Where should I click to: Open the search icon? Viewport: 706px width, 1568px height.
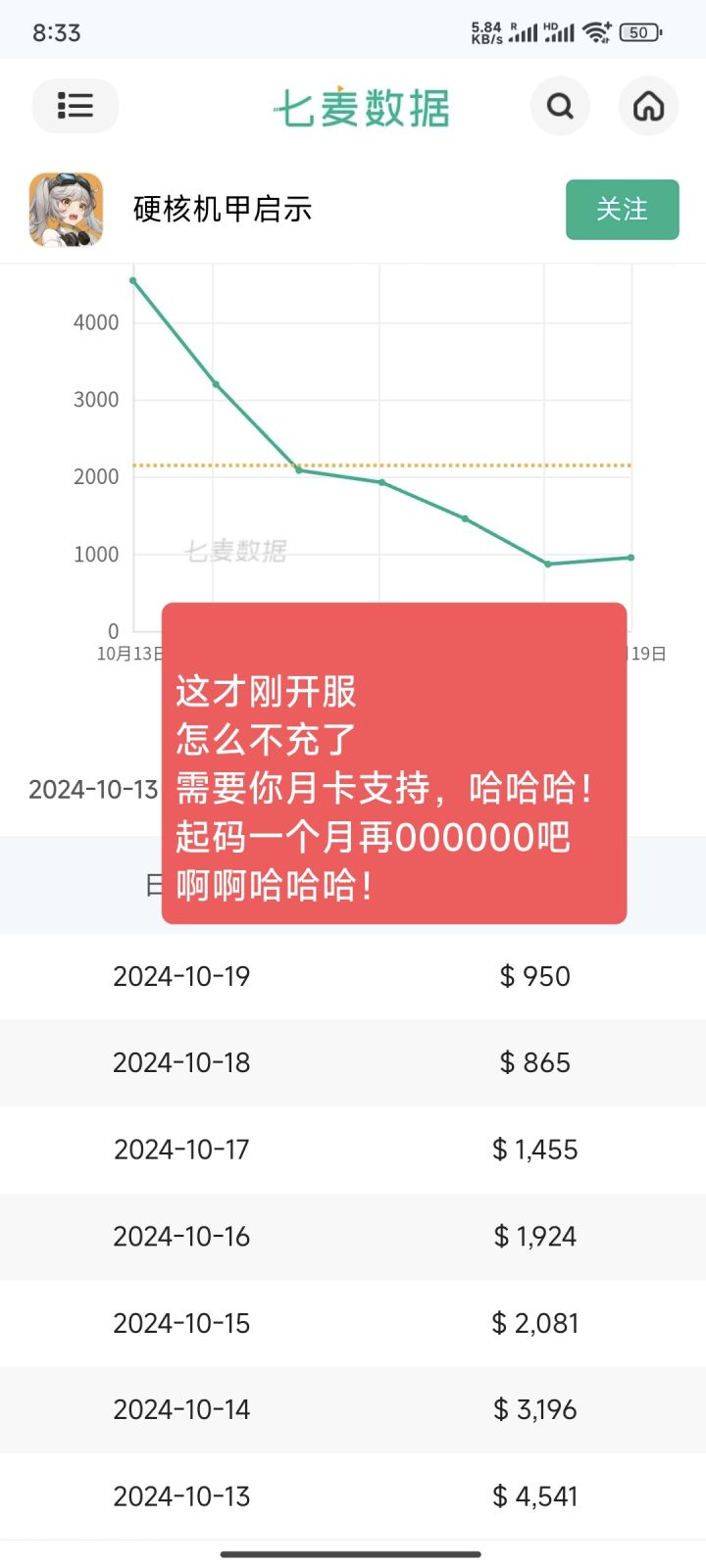(x=560, y=106)
